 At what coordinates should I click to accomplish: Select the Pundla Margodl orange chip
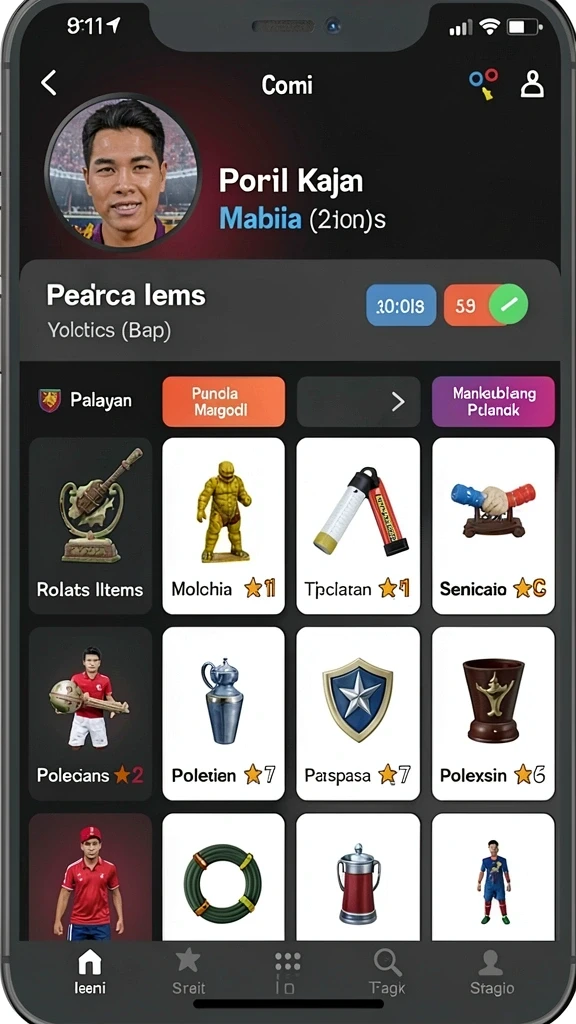223,402
